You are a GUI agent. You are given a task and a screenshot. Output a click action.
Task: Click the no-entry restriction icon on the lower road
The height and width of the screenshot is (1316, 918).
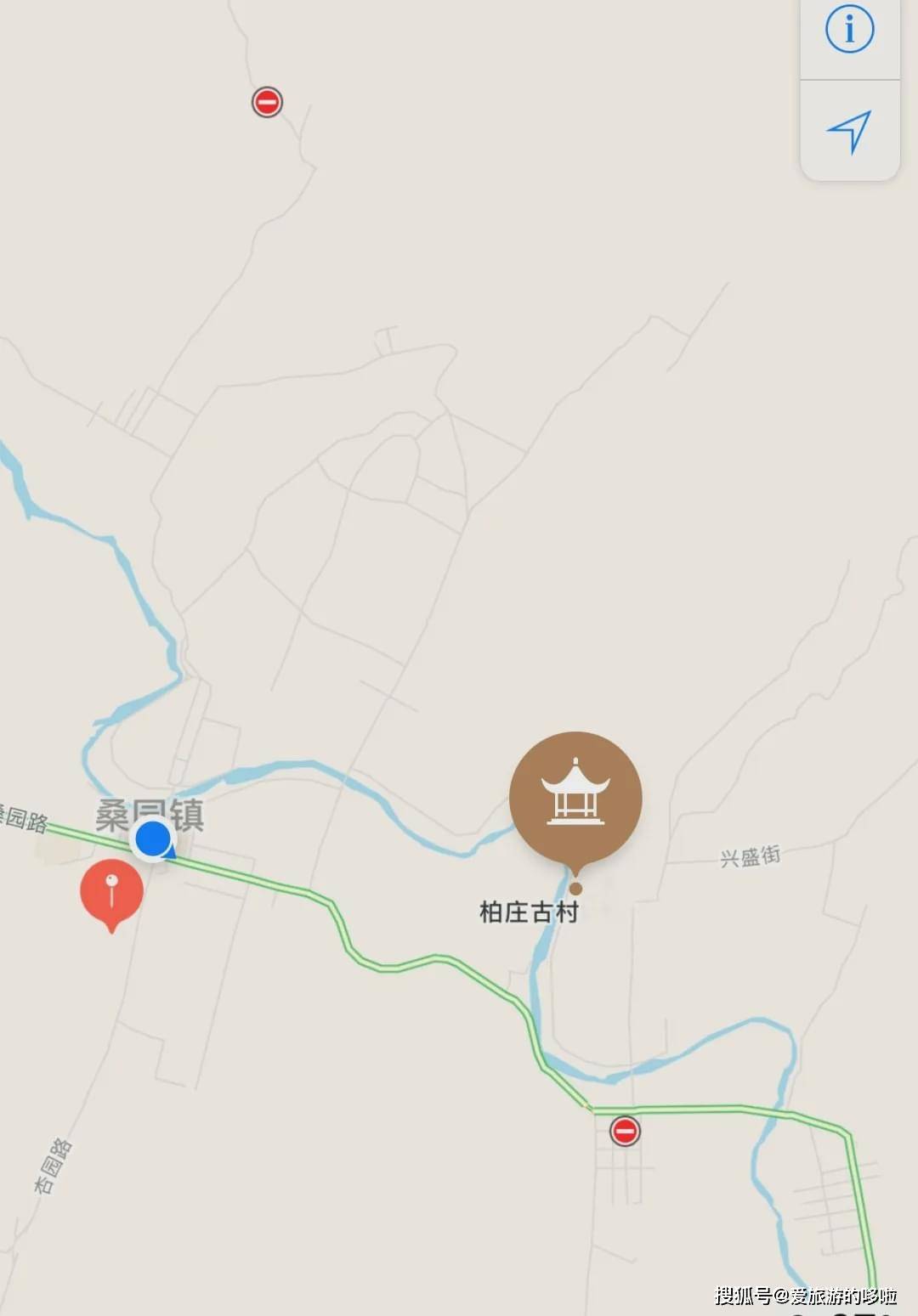coord(626,1132)
